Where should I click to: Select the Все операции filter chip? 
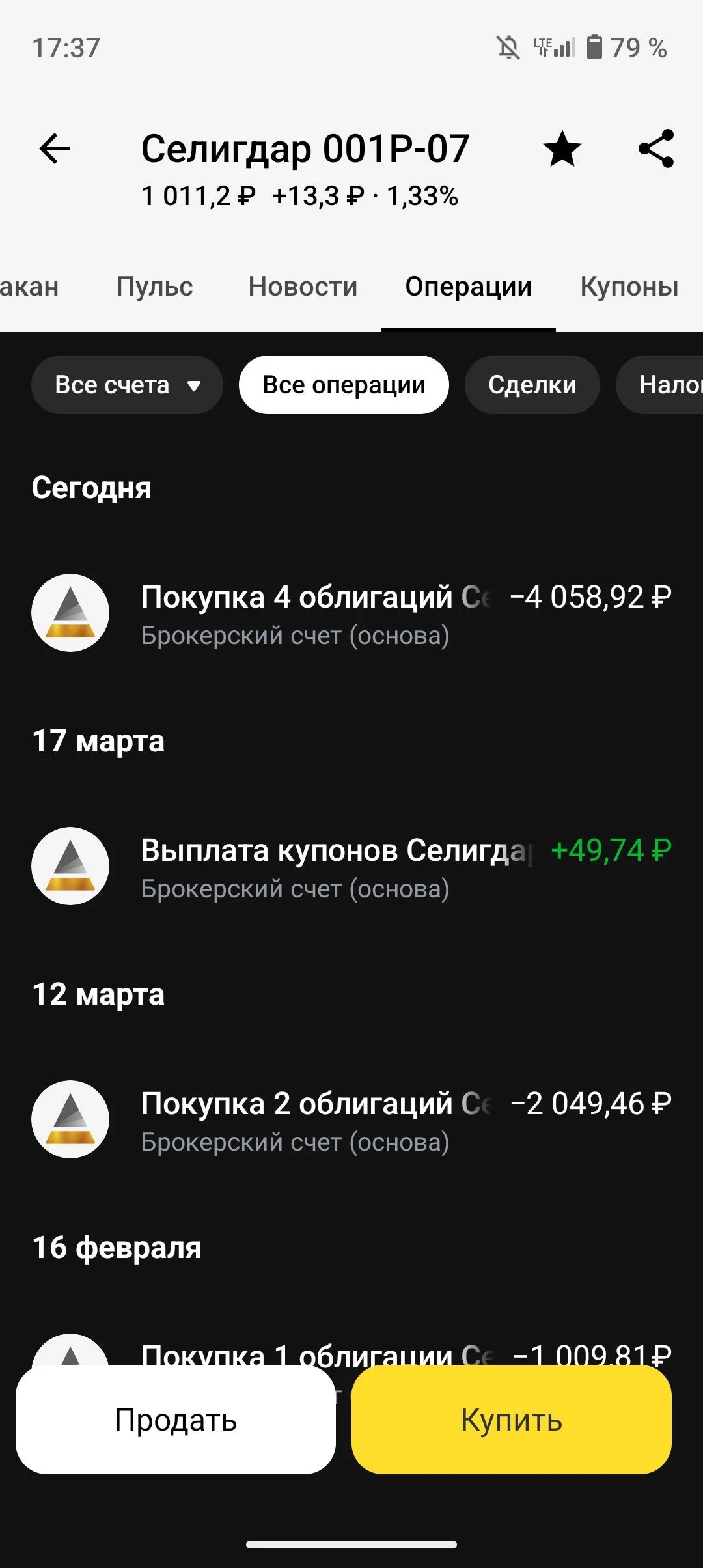(x=344, y=385)
